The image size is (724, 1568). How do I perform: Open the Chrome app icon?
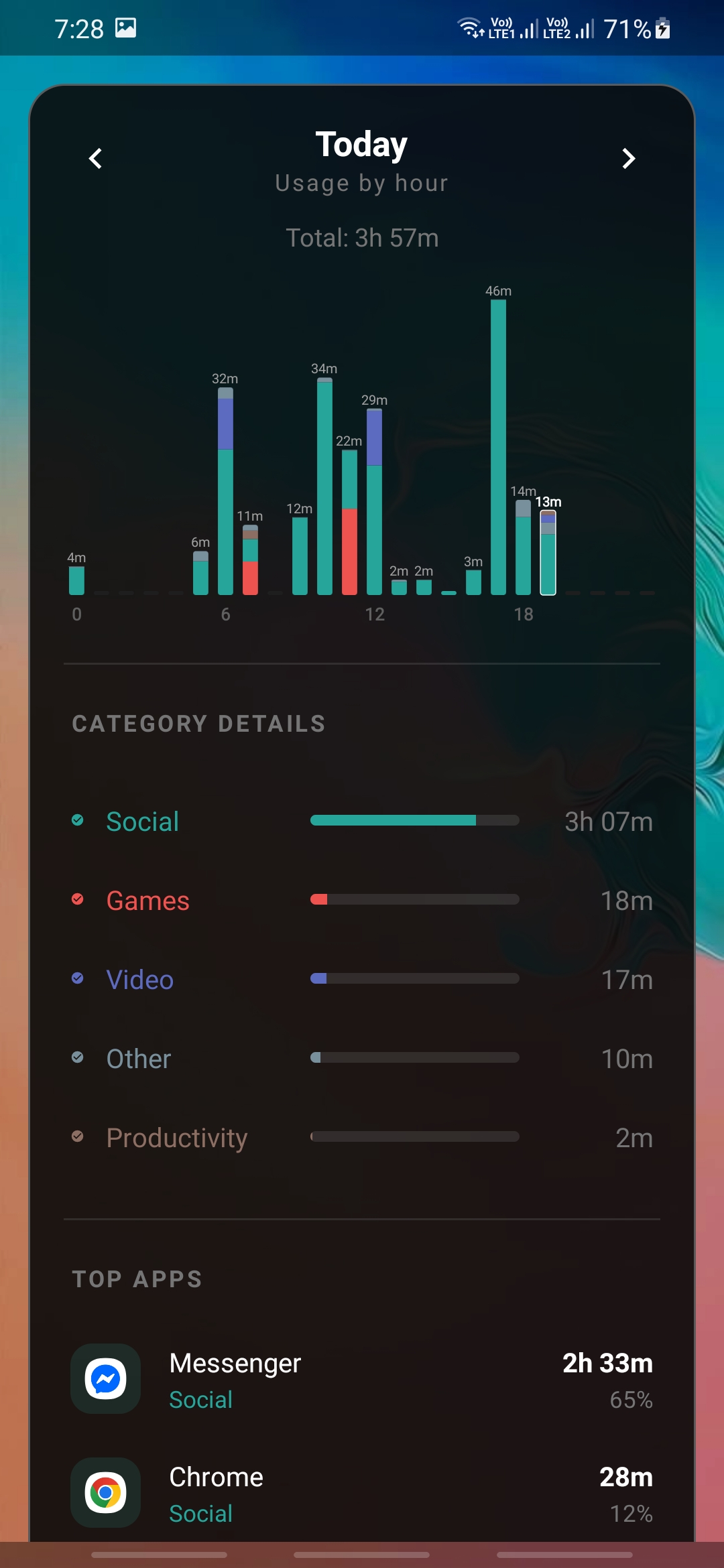(x=106, y=1493)
